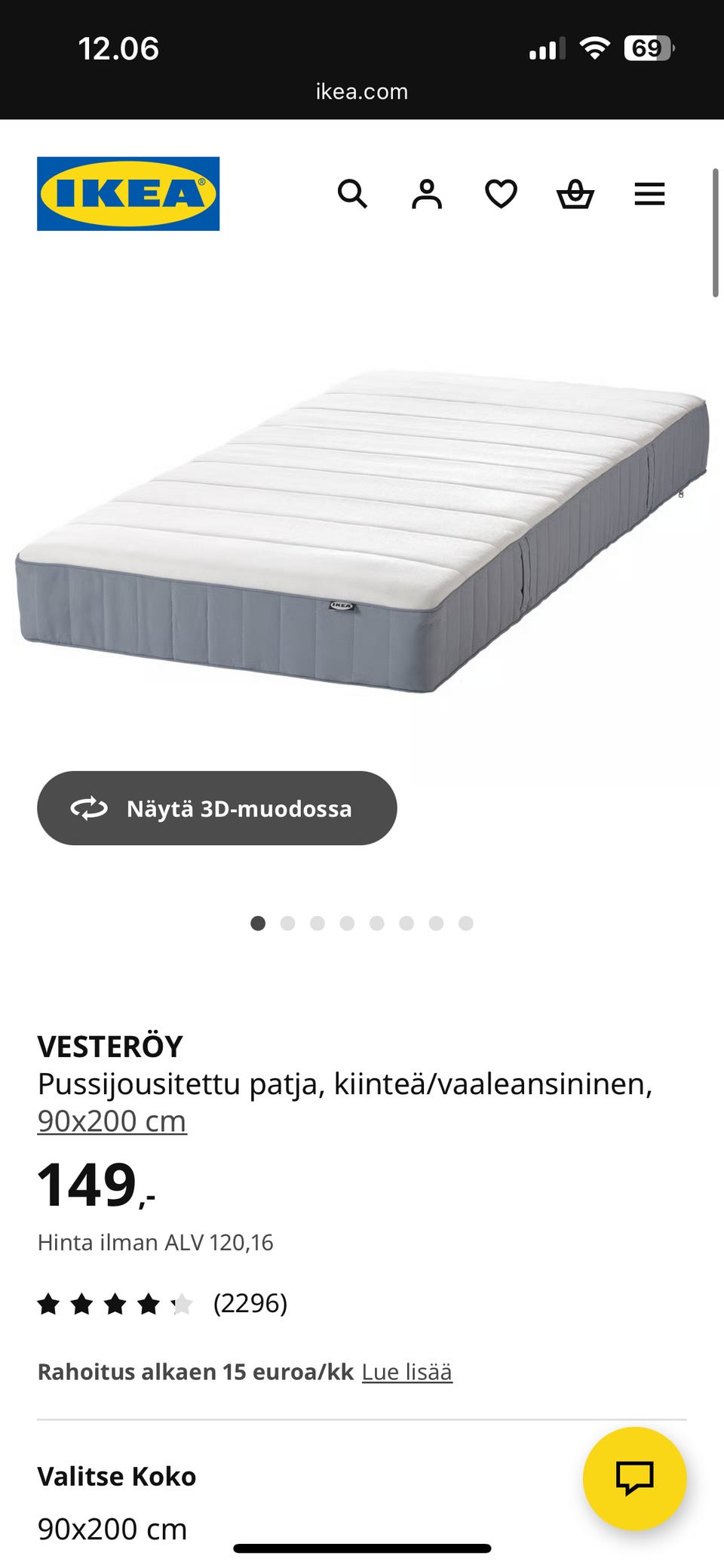
Task: Open your profile via the account icon
Action: (x=426, y=195)
